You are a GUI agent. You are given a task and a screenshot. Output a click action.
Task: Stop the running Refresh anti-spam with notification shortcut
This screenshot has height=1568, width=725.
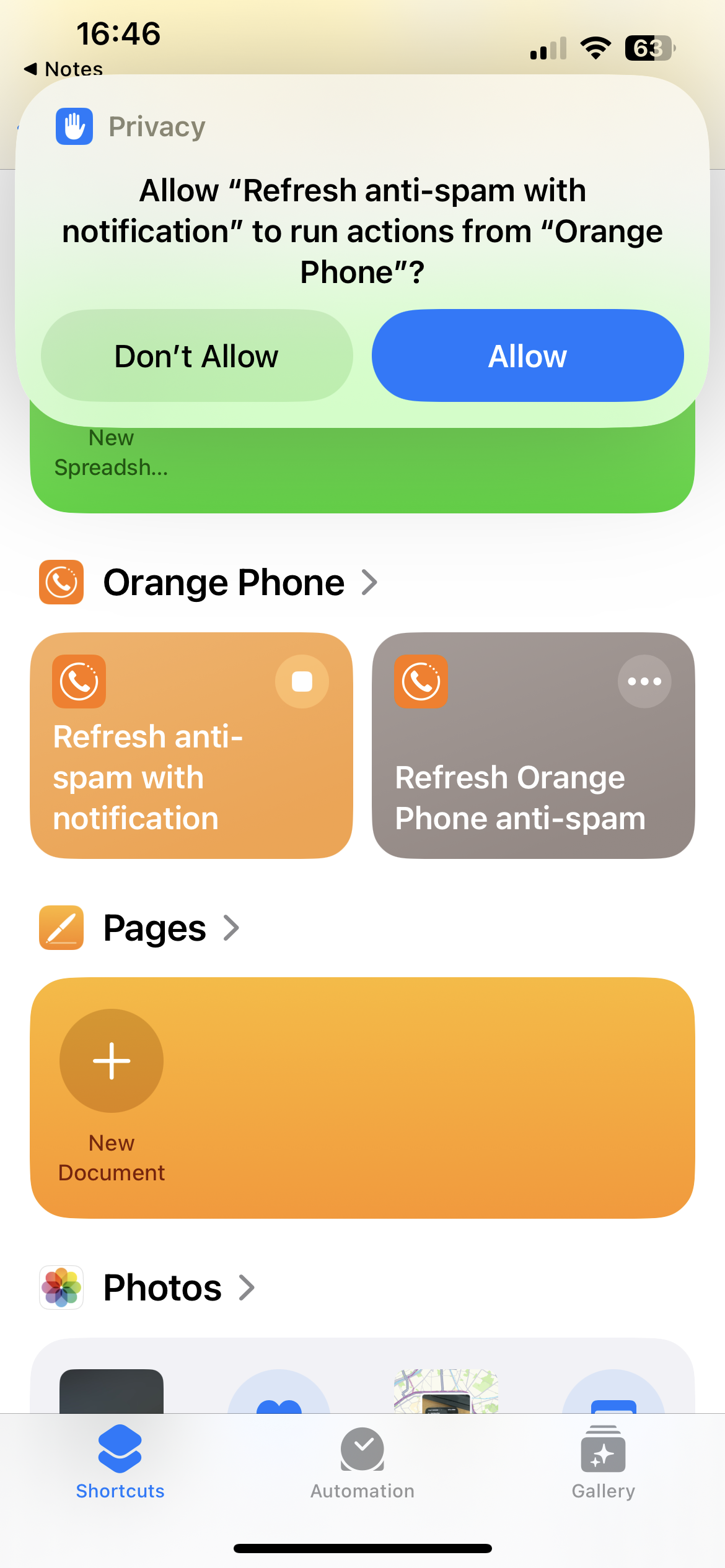[x=302, y=681]
